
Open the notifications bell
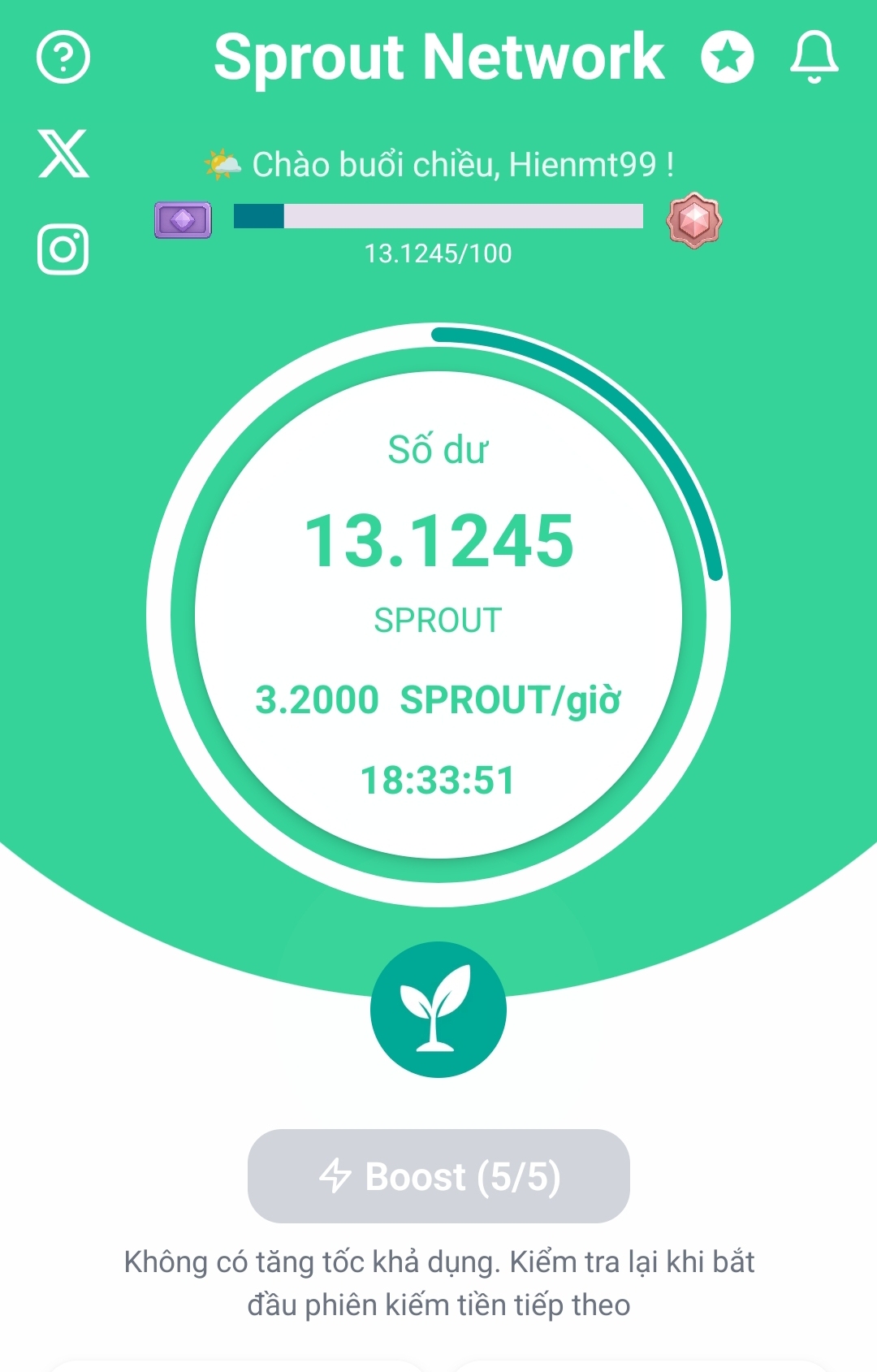pos(814,57)
